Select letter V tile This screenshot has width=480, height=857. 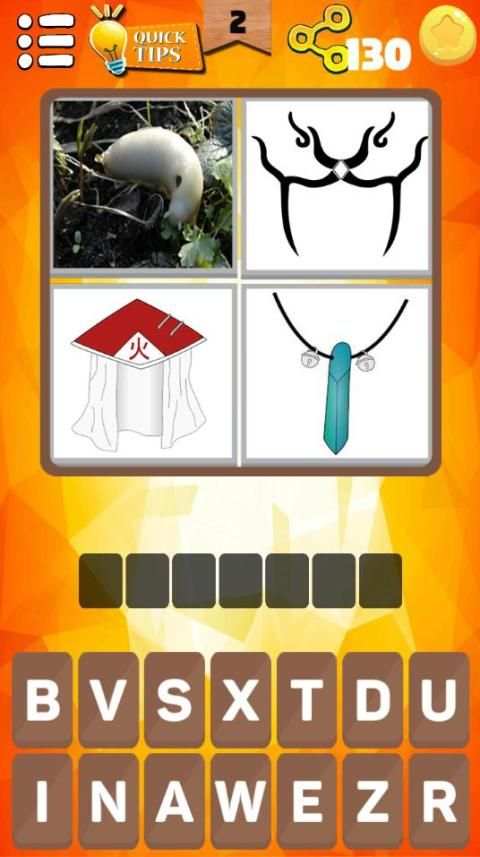(x=108, y=700)
